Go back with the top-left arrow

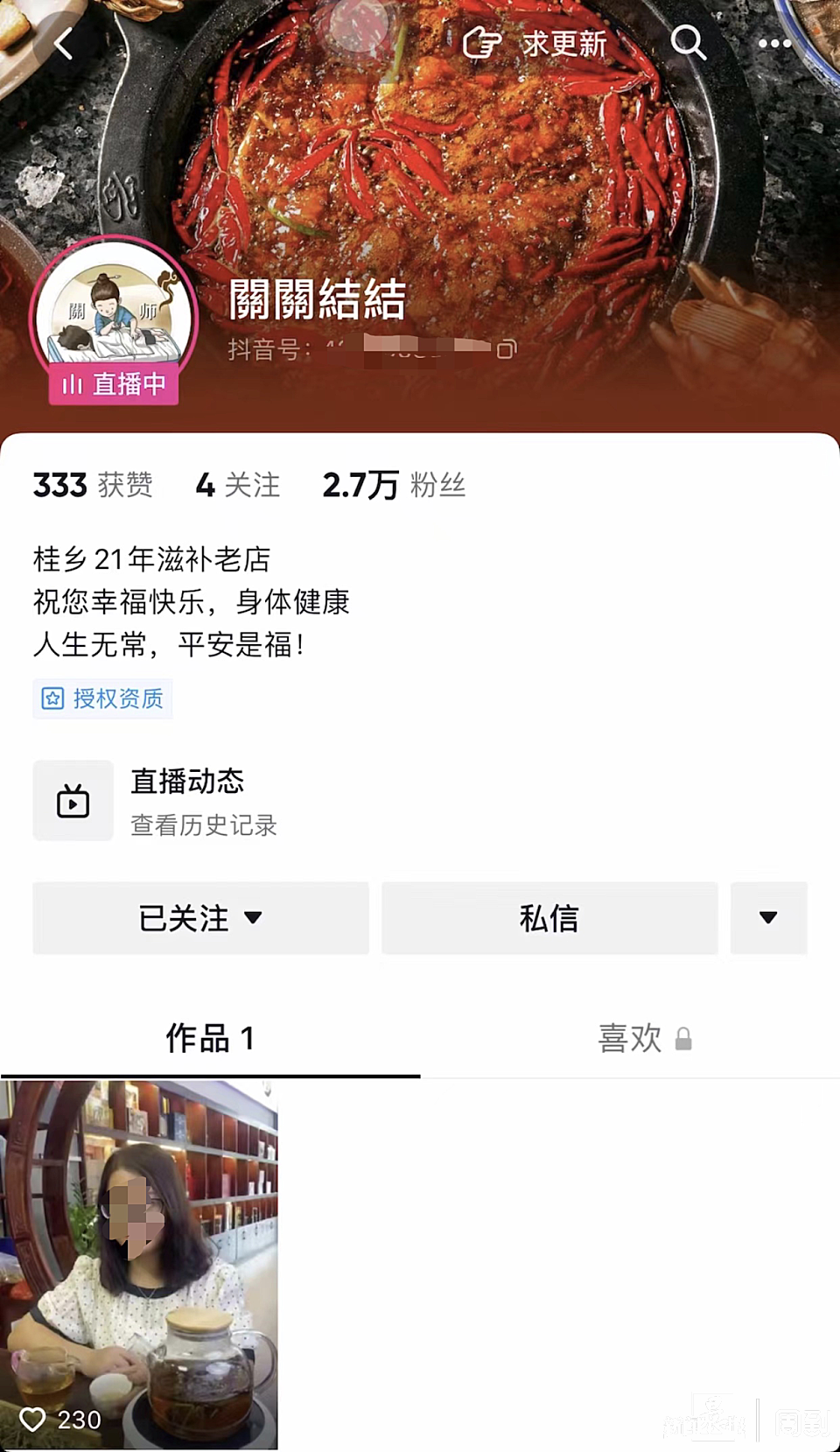click(x=63, y=43)
